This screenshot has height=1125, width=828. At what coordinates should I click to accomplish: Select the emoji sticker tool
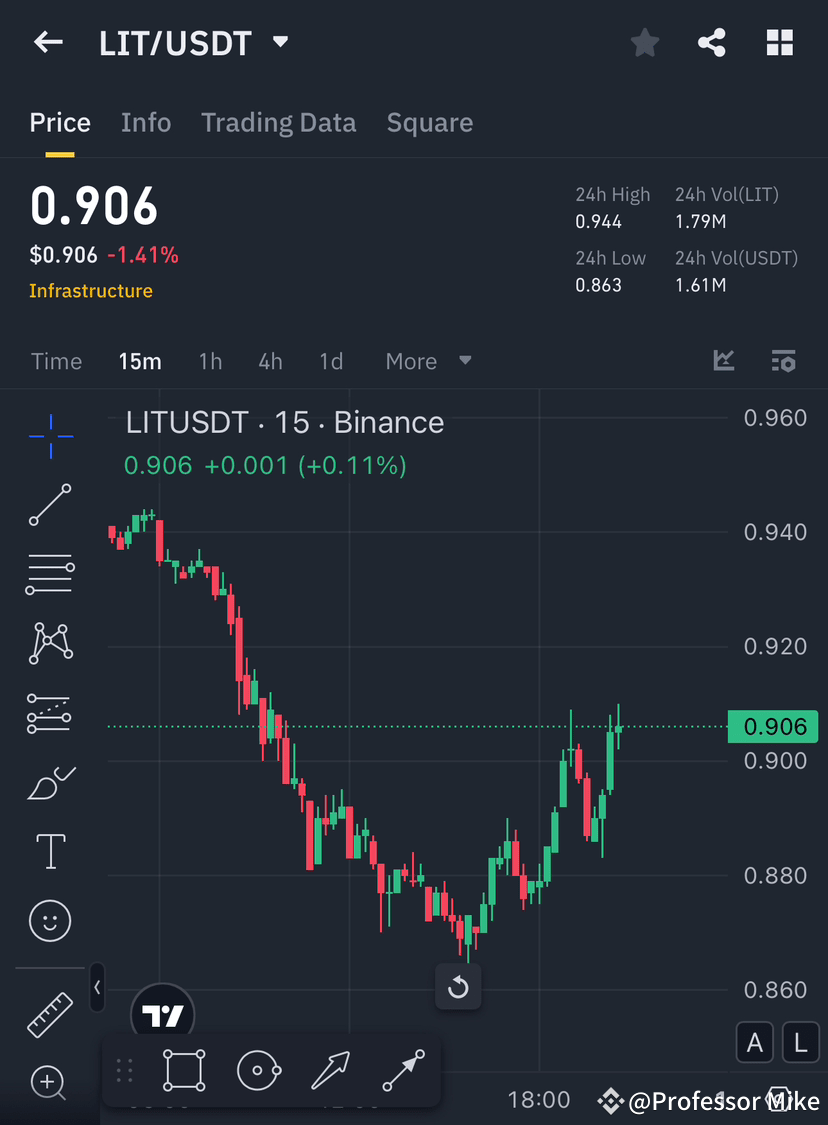(50, 920)
